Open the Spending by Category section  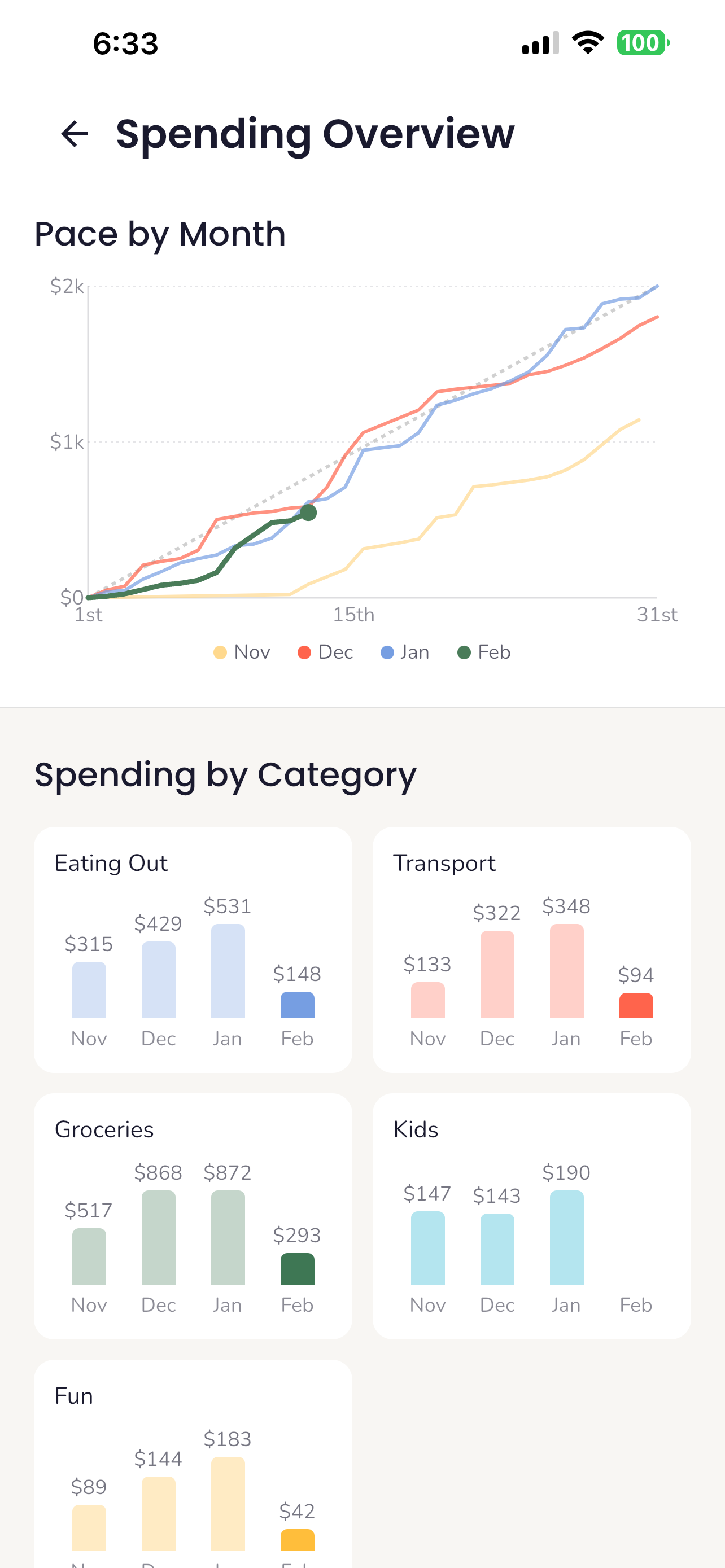(225, 774)
